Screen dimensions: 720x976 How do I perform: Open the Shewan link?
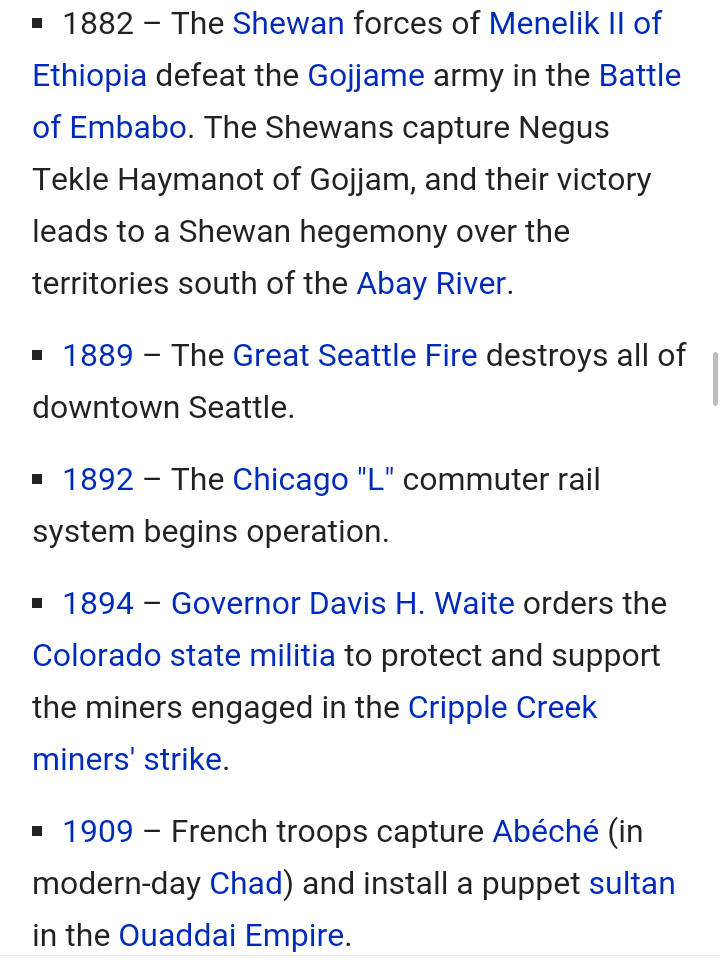coord(287,24)
